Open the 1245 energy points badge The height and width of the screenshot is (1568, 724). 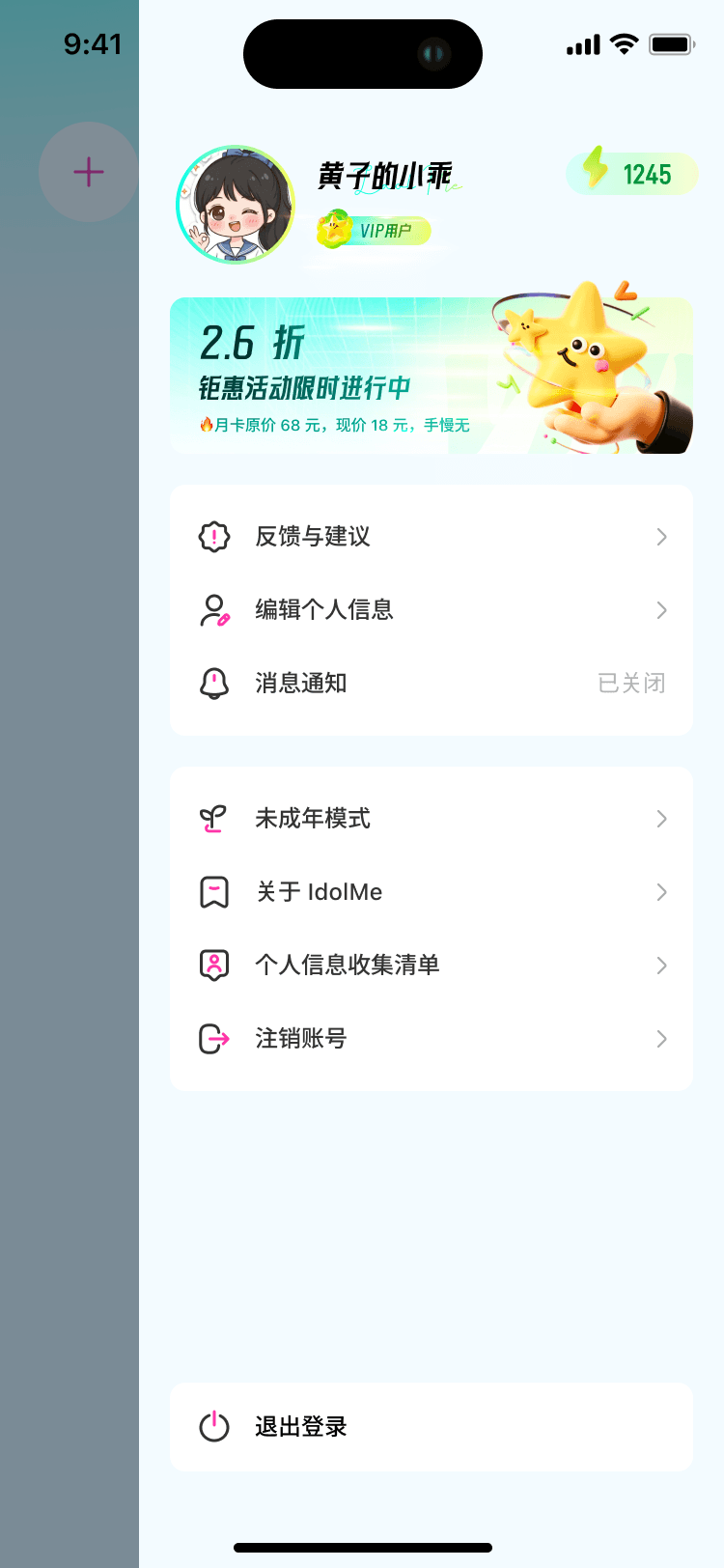click(x=631, y=174)
